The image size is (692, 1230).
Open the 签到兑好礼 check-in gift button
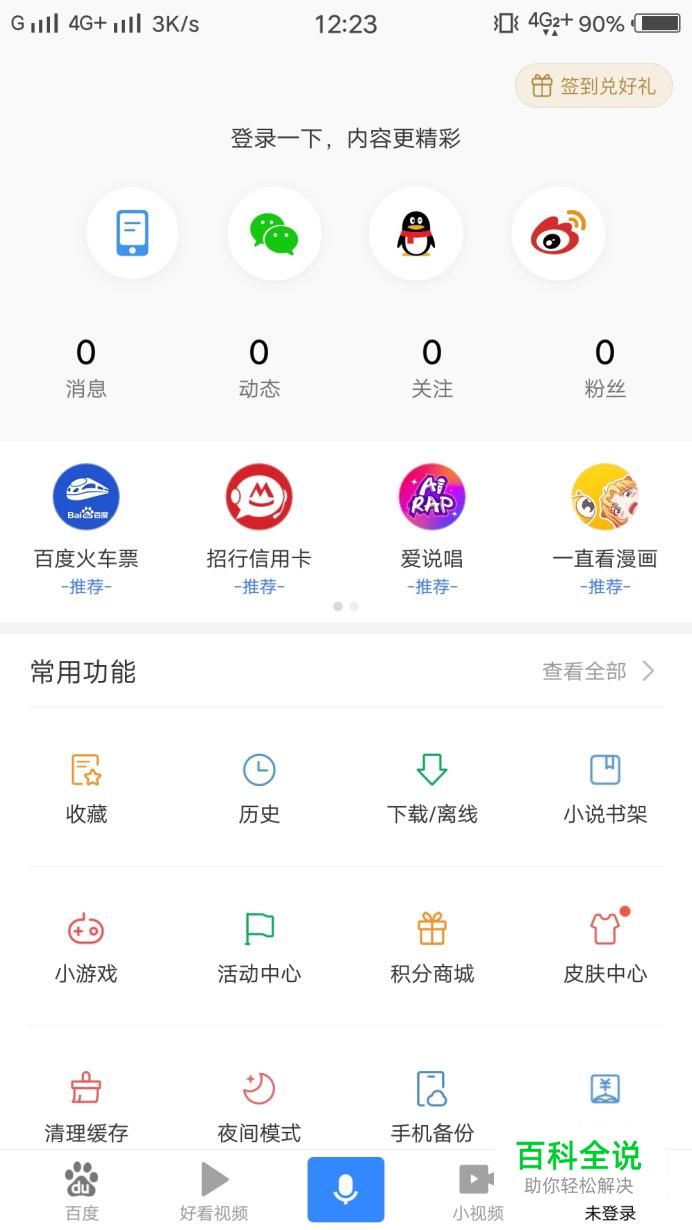click(594, 86)
